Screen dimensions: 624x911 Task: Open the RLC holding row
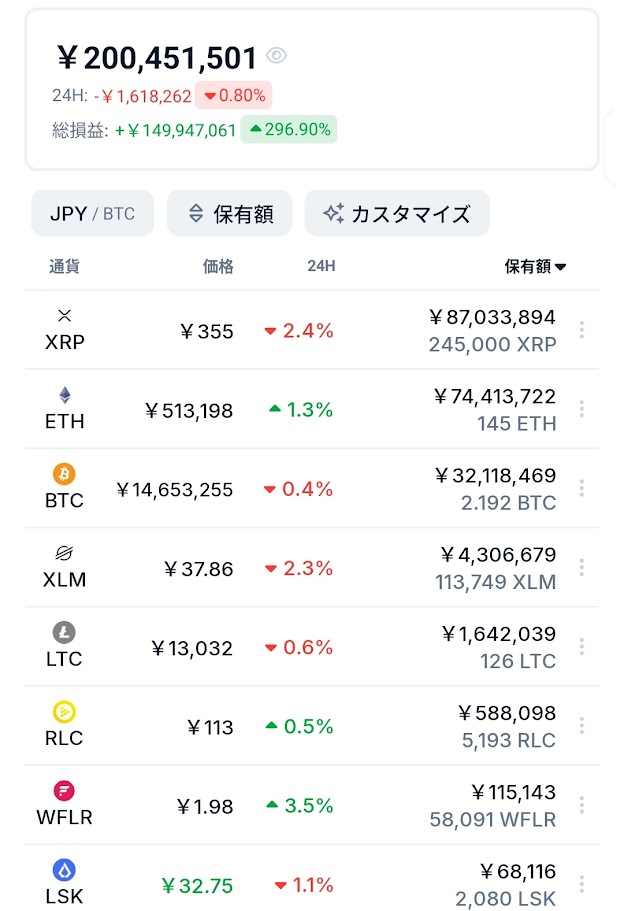pos(300,725)
